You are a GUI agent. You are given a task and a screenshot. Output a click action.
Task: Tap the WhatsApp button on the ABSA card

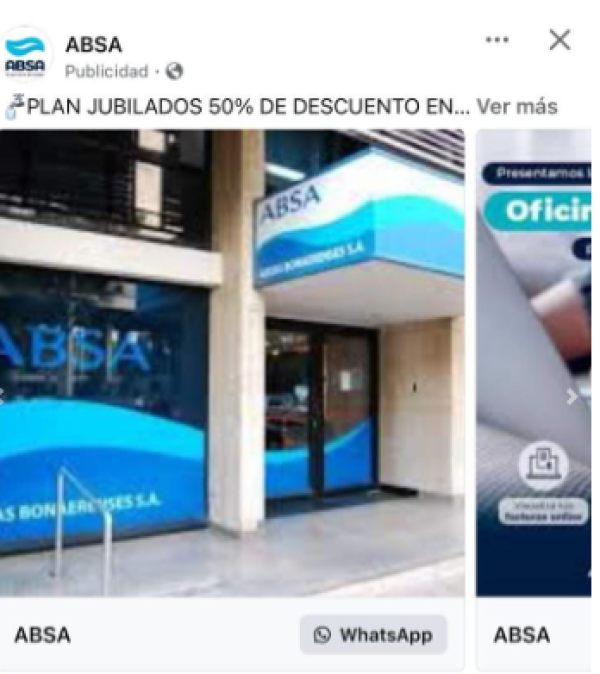pyautogui.click(x=373, y=635)
